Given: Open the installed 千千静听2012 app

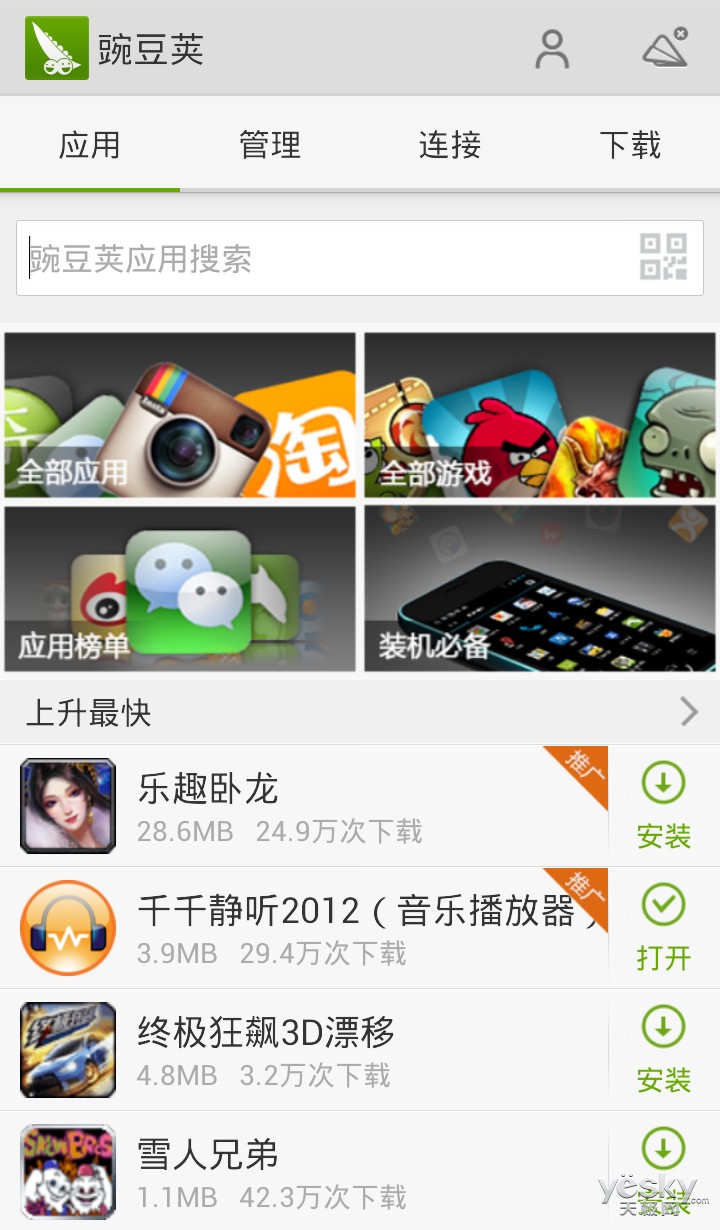Looking at the screenshot, I should [664, 928].
